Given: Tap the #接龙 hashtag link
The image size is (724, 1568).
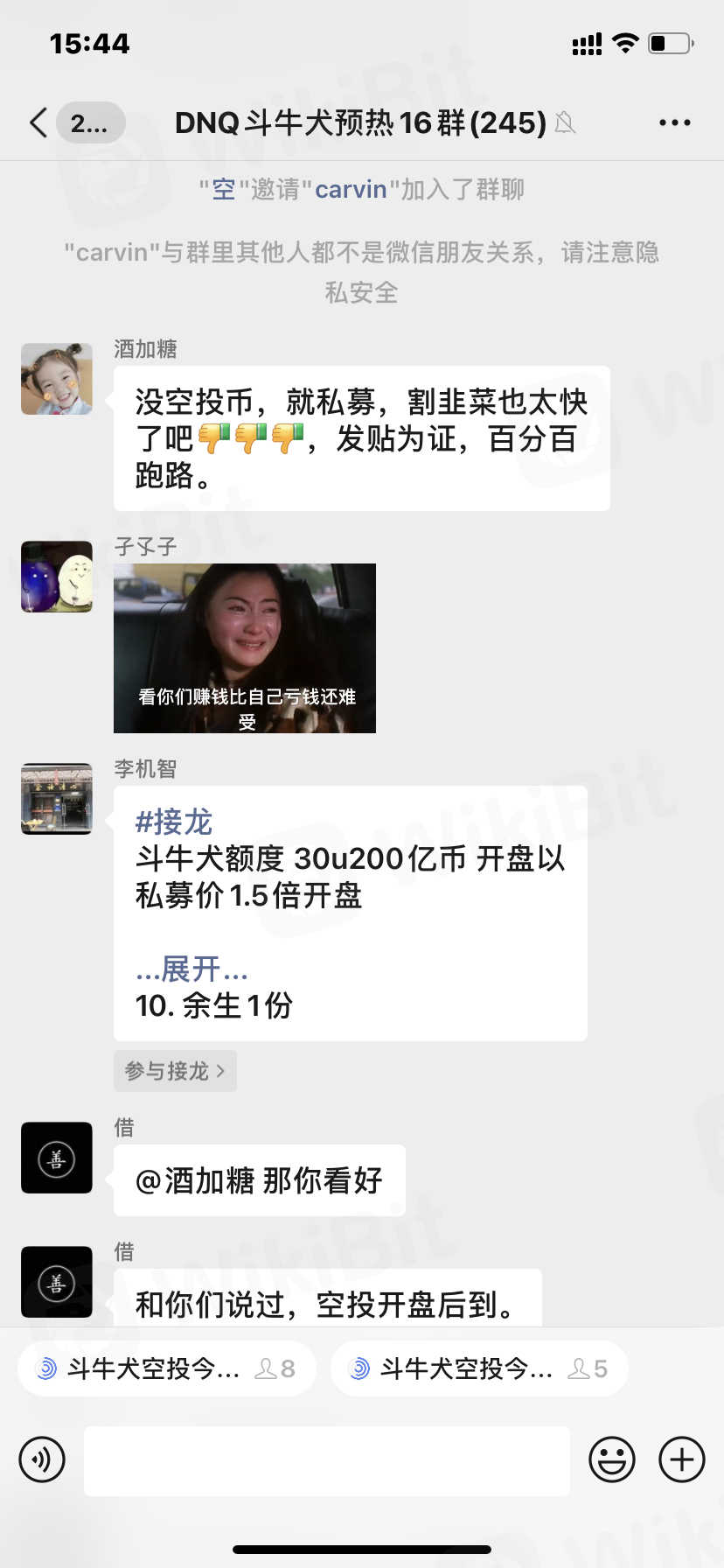Looking at the screenshot, I should (x=174, y=822).
